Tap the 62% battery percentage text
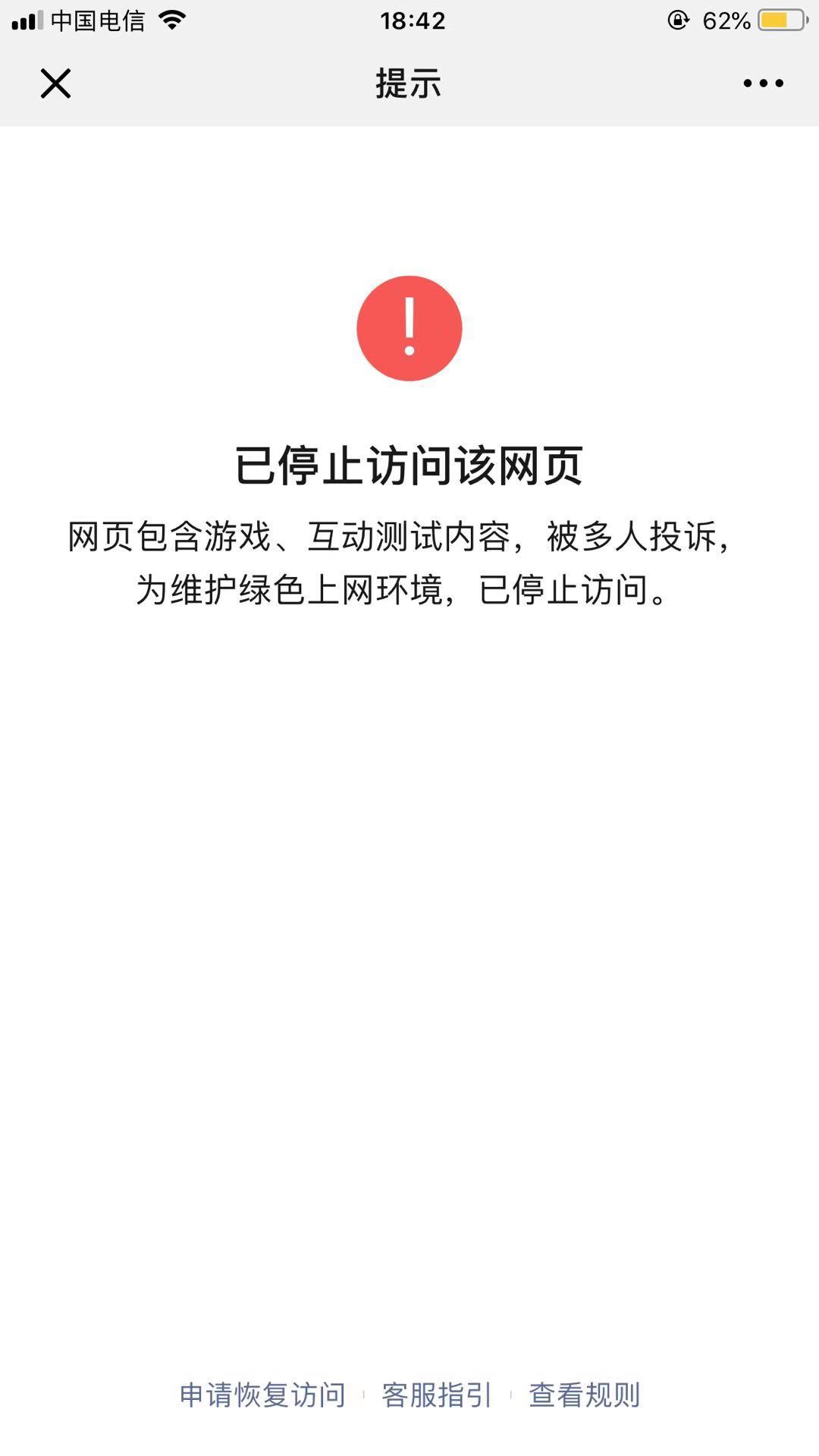Screen dimensions: 819x1456 (x=725, y=20)
